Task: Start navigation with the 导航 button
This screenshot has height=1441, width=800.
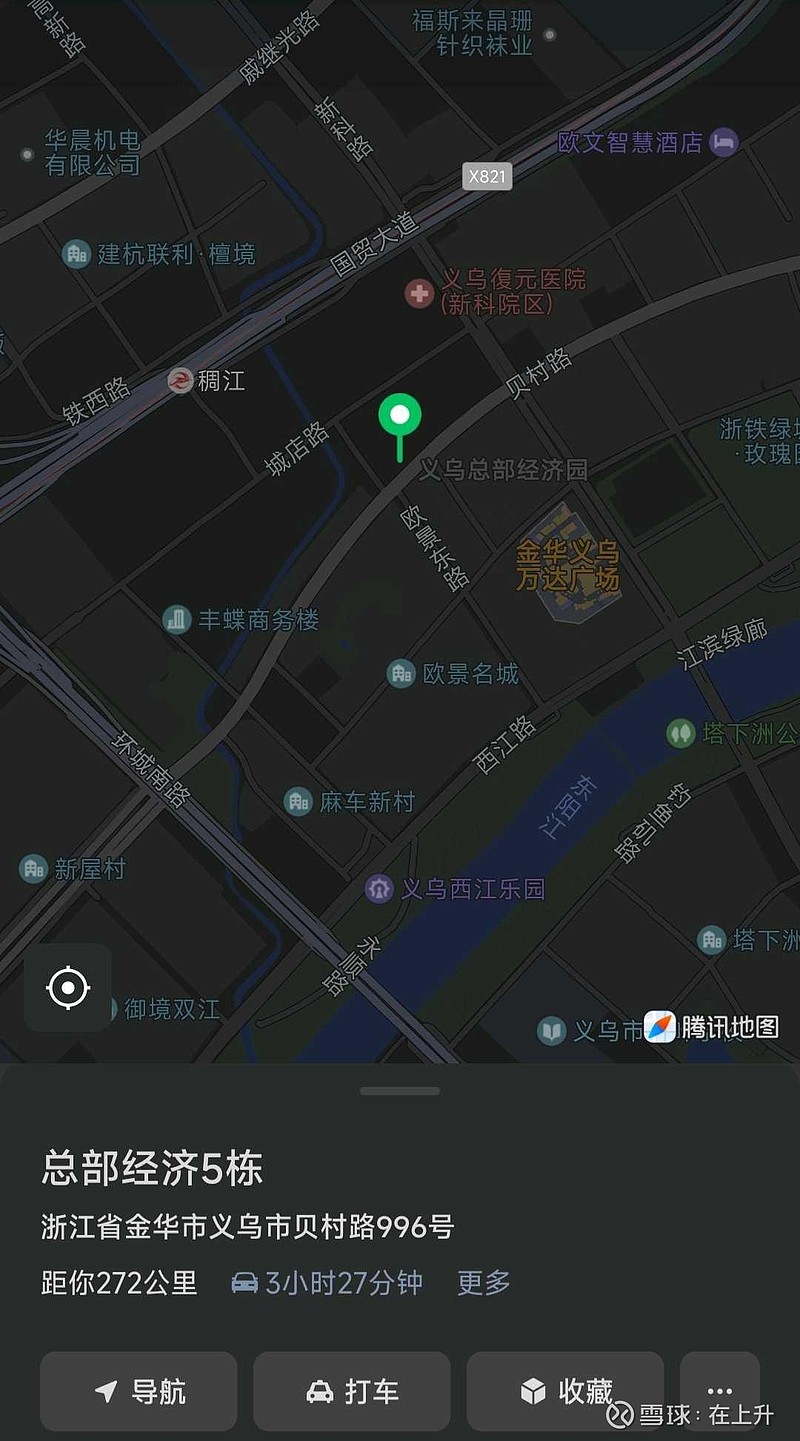Action: tap(138, 1390)
